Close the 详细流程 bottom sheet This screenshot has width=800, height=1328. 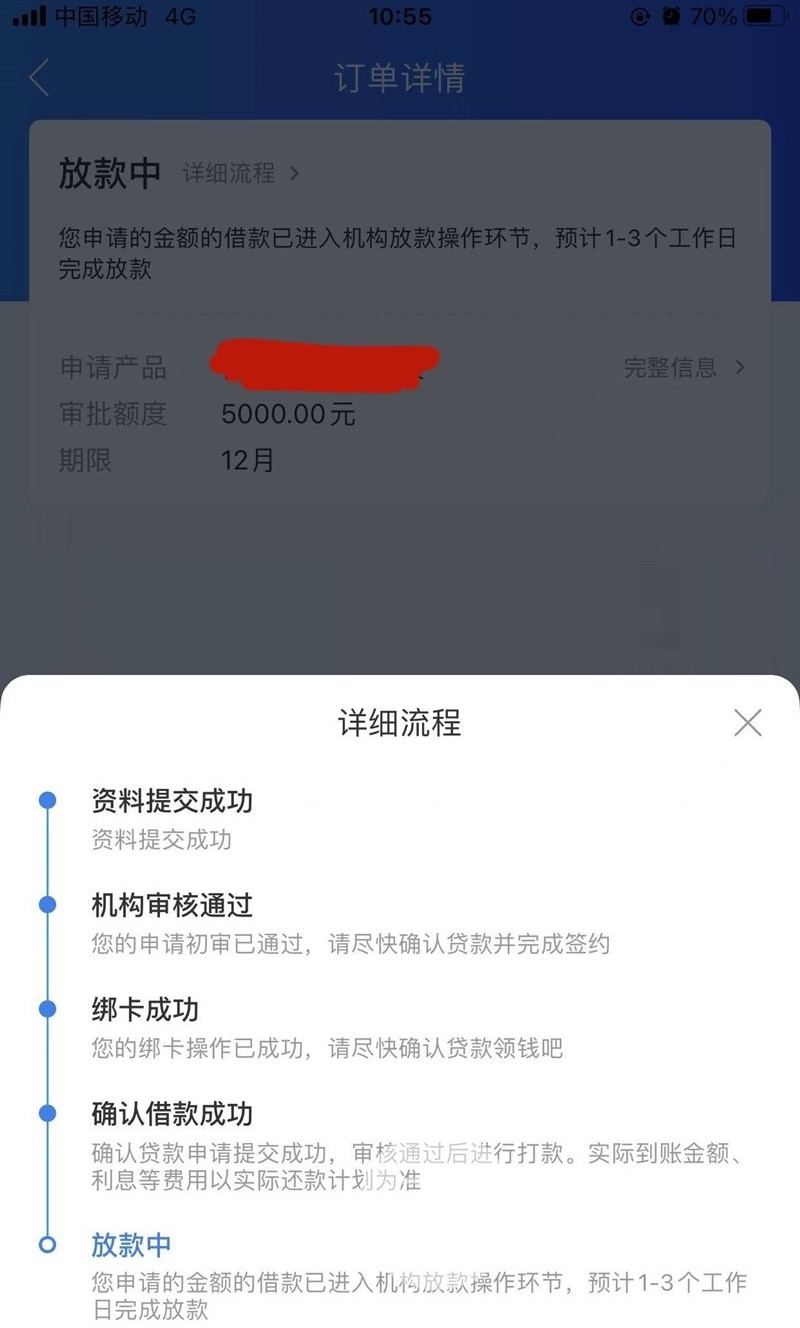tap(747, 723)
